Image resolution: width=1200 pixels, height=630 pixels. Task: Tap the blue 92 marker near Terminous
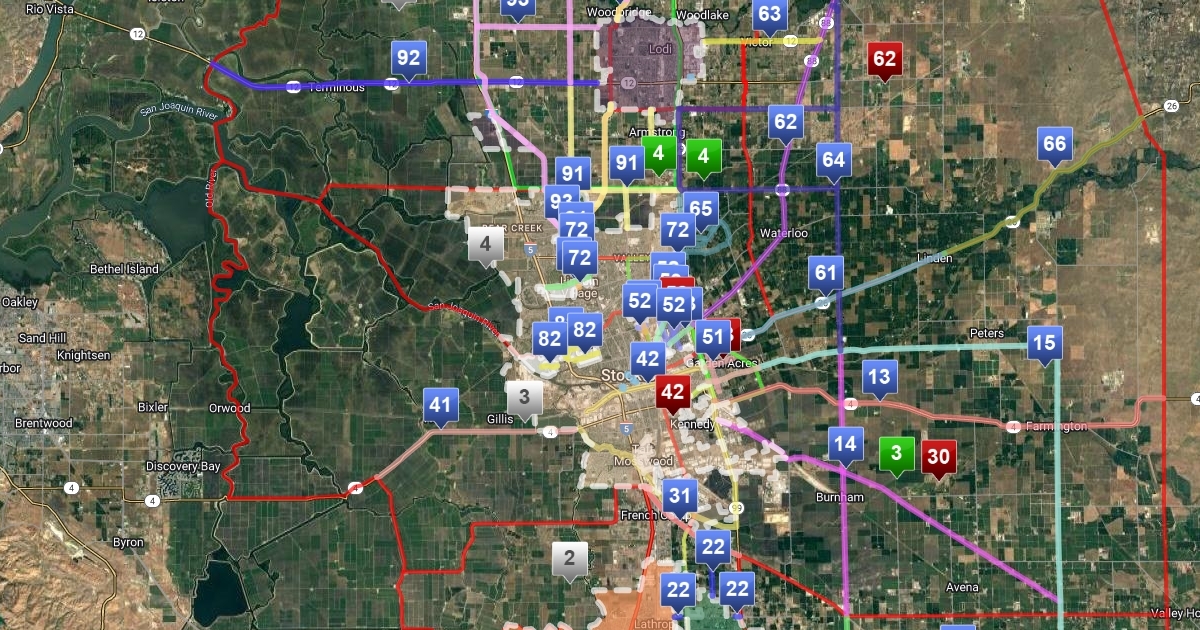point(408,58)
